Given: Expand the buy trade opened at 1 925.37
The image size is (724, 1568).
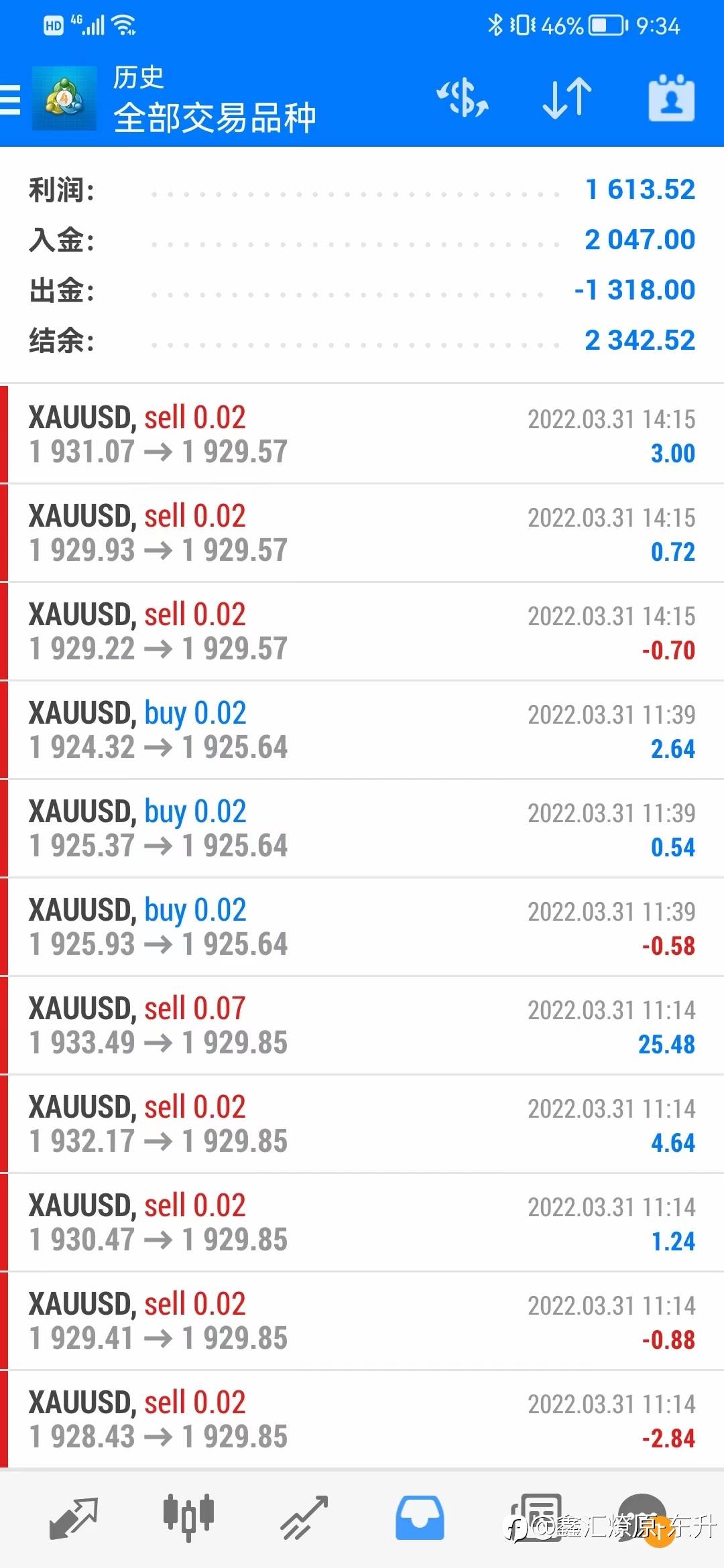Looking at the screenshot, I should click(362, 828).
